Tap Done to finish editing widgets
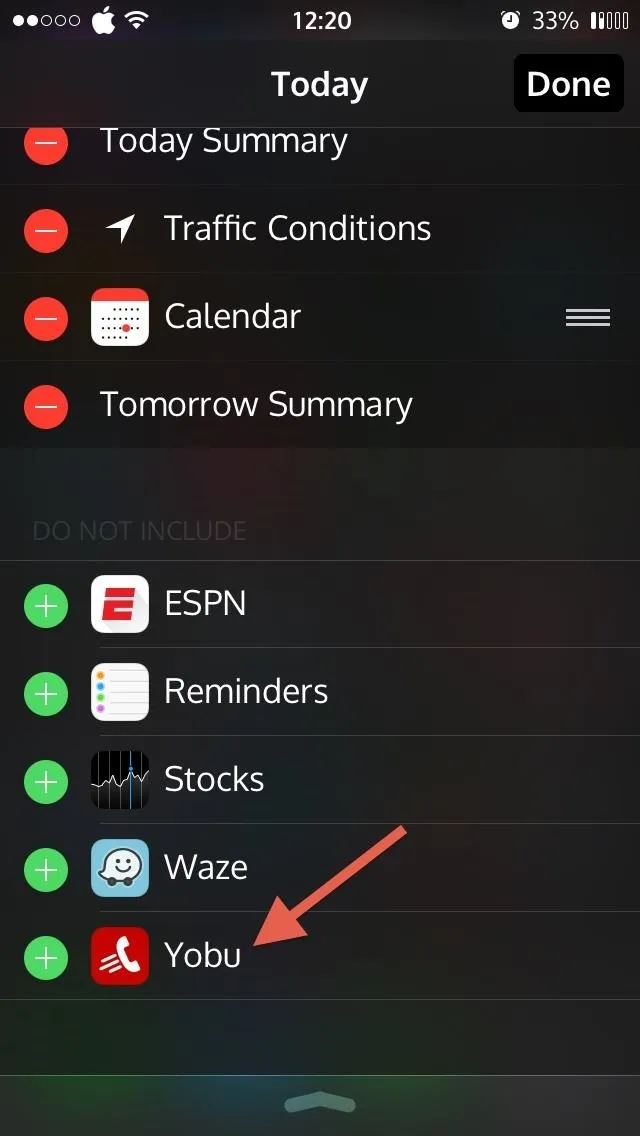The height and width of the screenshot is (1136, 640). [x=568, y=83]
